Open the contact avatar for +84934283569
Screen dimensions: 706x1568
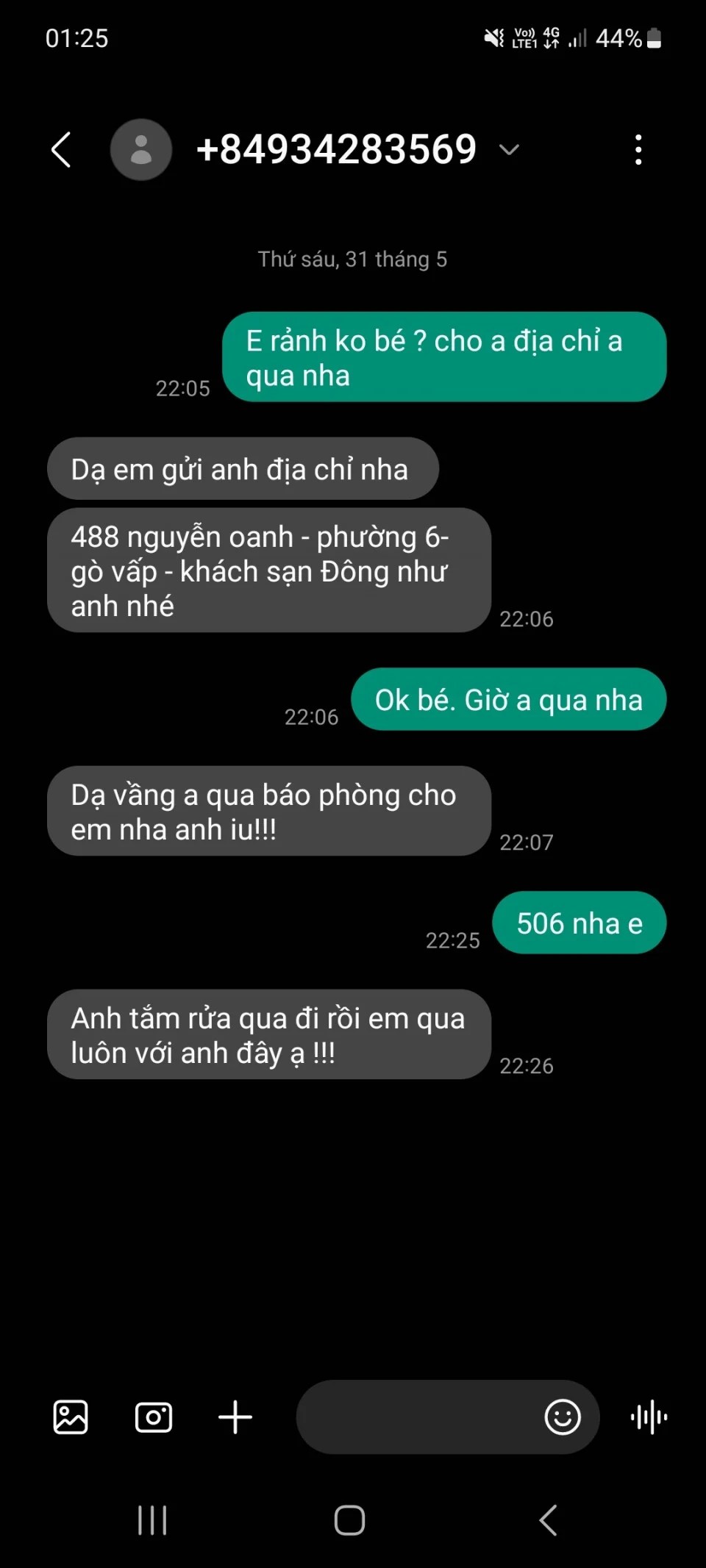[x=141, y=150]
